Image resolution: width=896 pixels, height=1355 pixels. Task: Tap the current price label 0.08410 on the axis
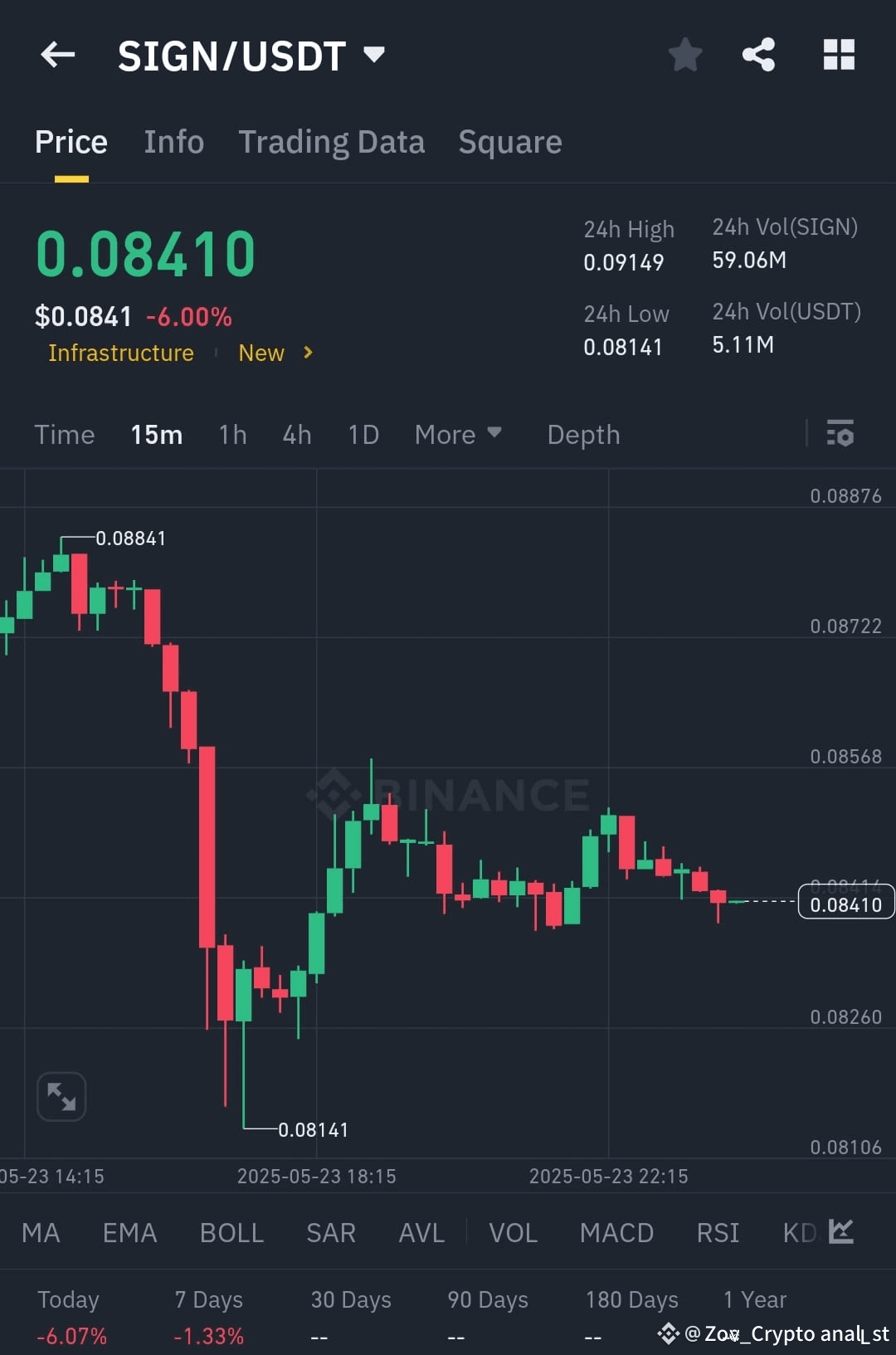click(x=845, y=904)
